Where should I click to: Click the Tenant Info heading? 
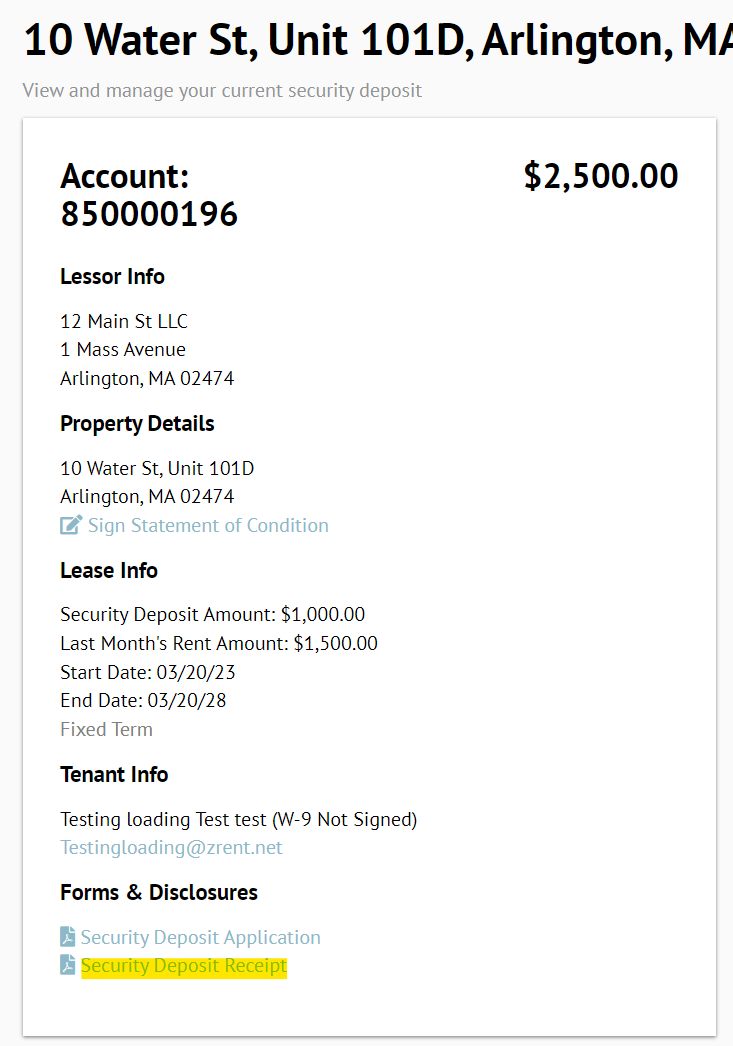114,774
